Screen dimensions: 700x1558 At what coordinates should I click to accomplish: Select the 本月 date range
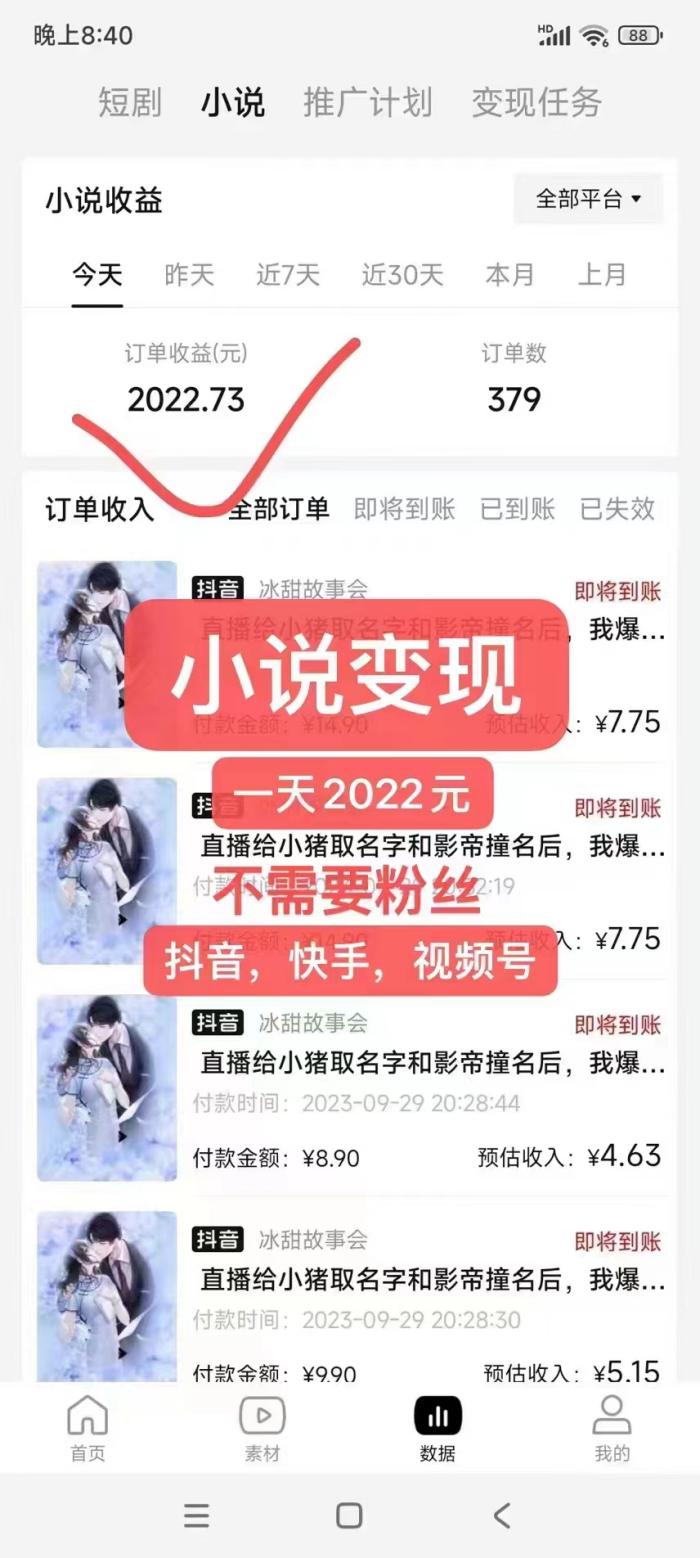tap(509, 274)
